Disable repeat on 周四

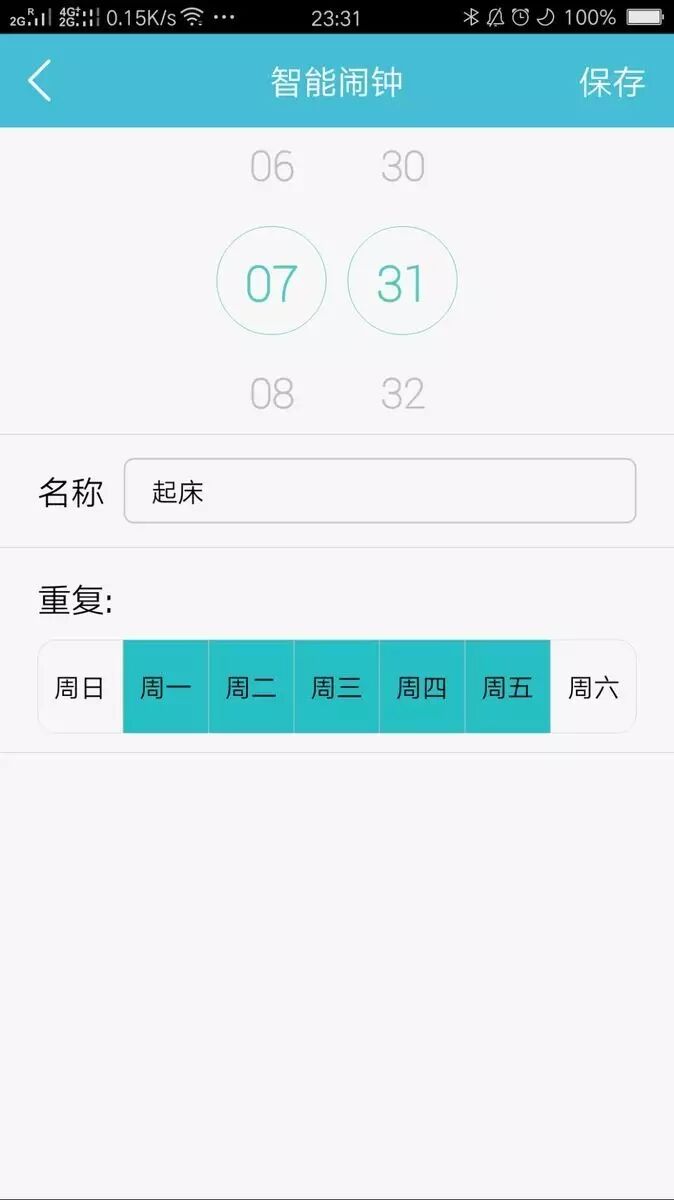(422, 687)
